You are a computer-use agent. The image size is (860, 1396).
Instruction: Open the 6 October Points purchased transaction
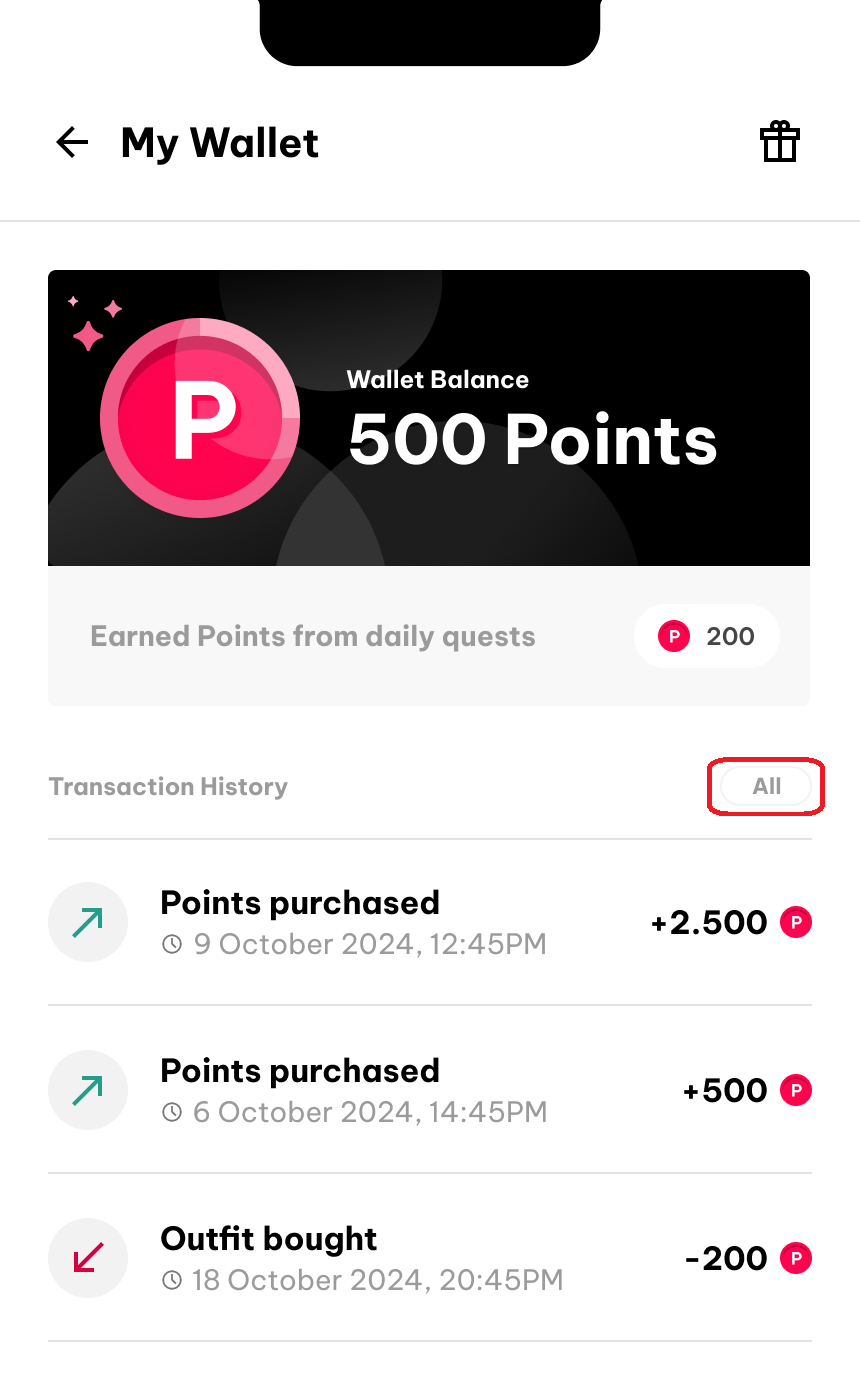(430, 1090)
